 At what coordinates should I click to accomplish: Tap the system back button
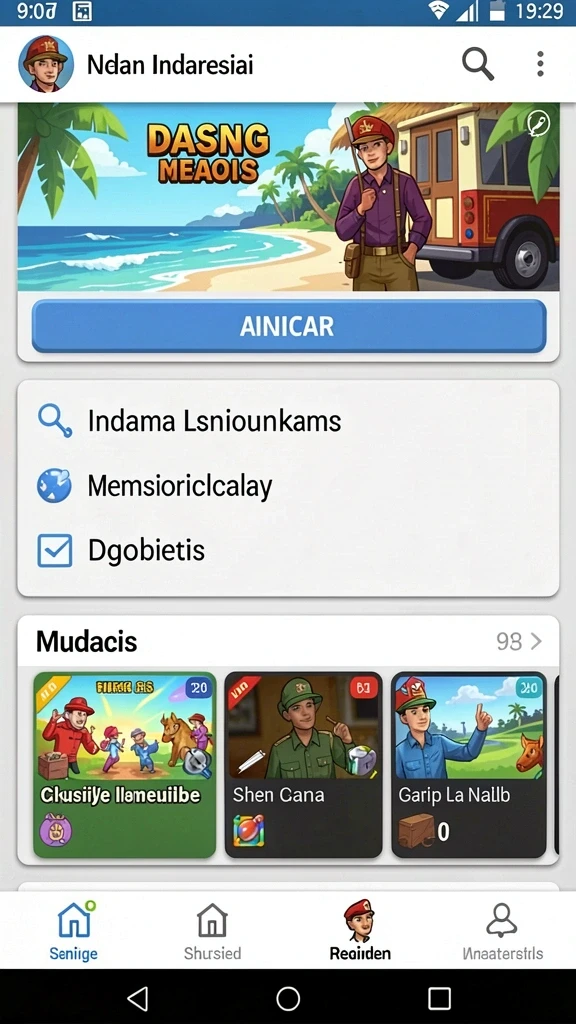pyautogui.click(x=138, y=998)
